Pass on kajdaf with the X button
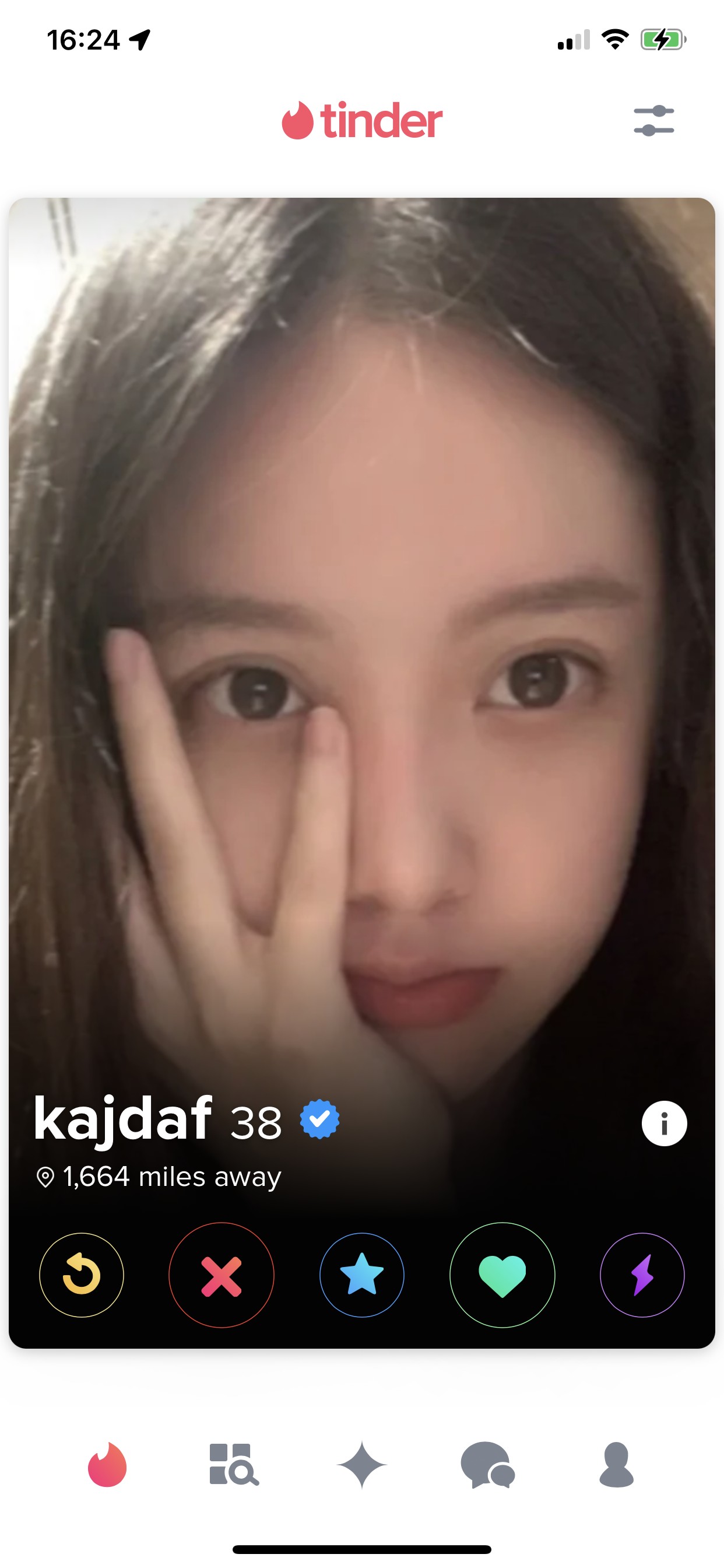The image size is (724, 1568). 222,1275
